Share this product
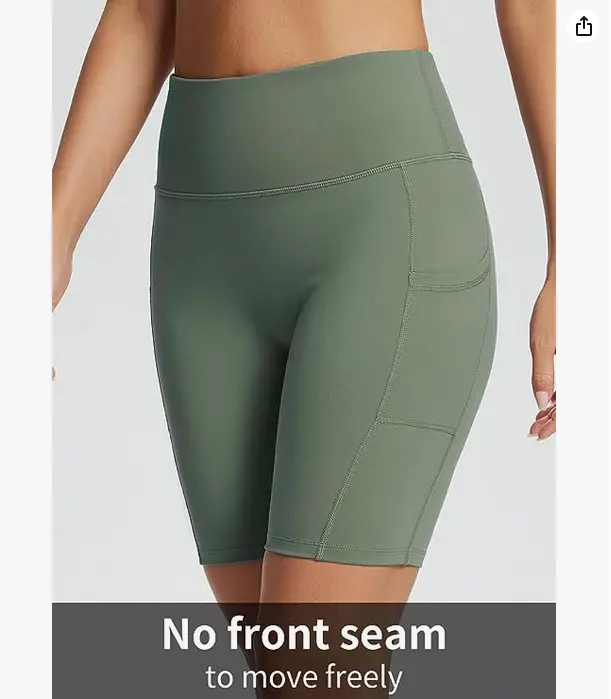The height and width of the screenshot is (699, 611). (584, 27)
